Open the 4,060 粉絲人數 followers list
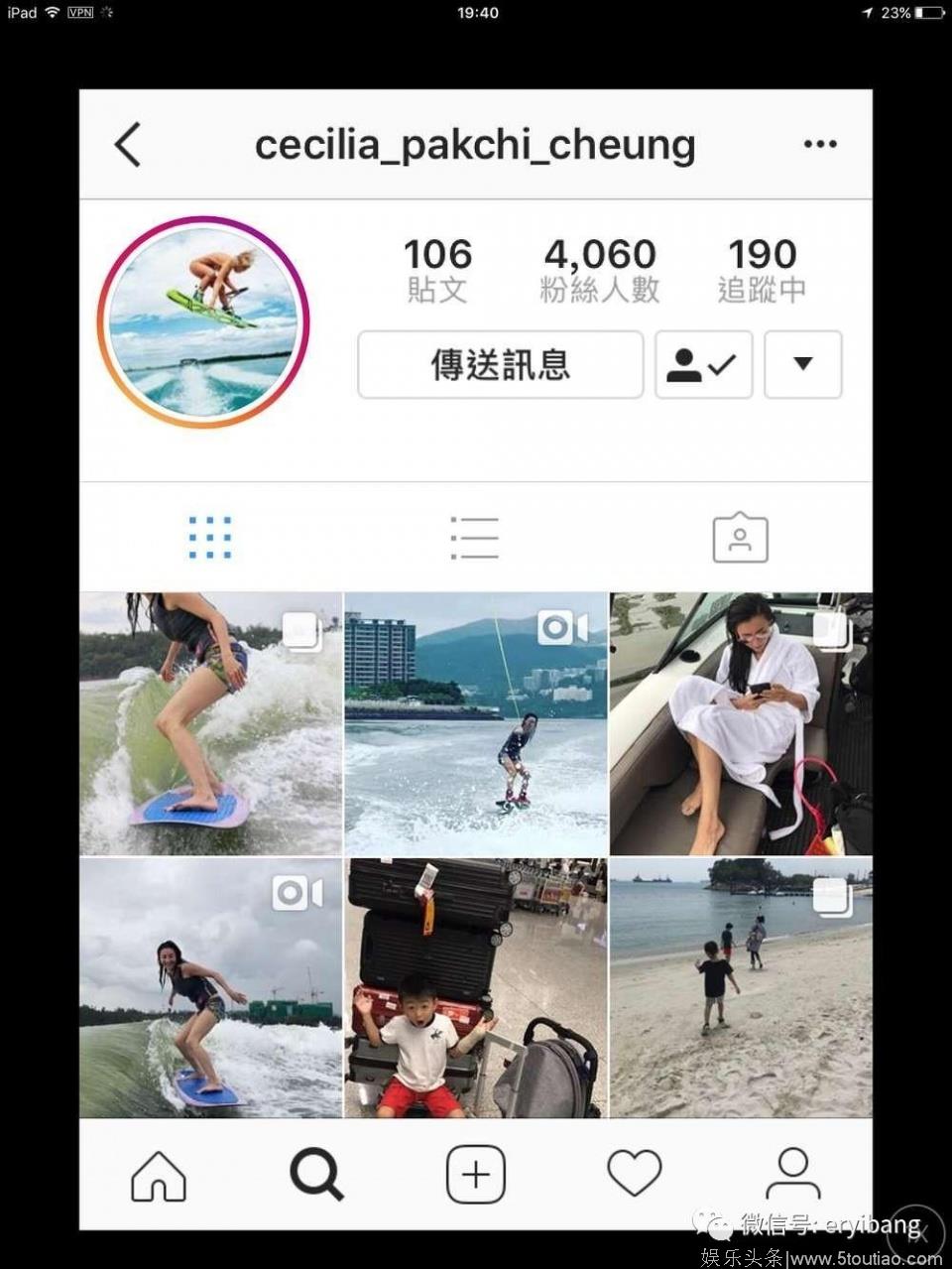This screenshot has height=1269, width=952. pyautogui.click(x=599, y=269)
